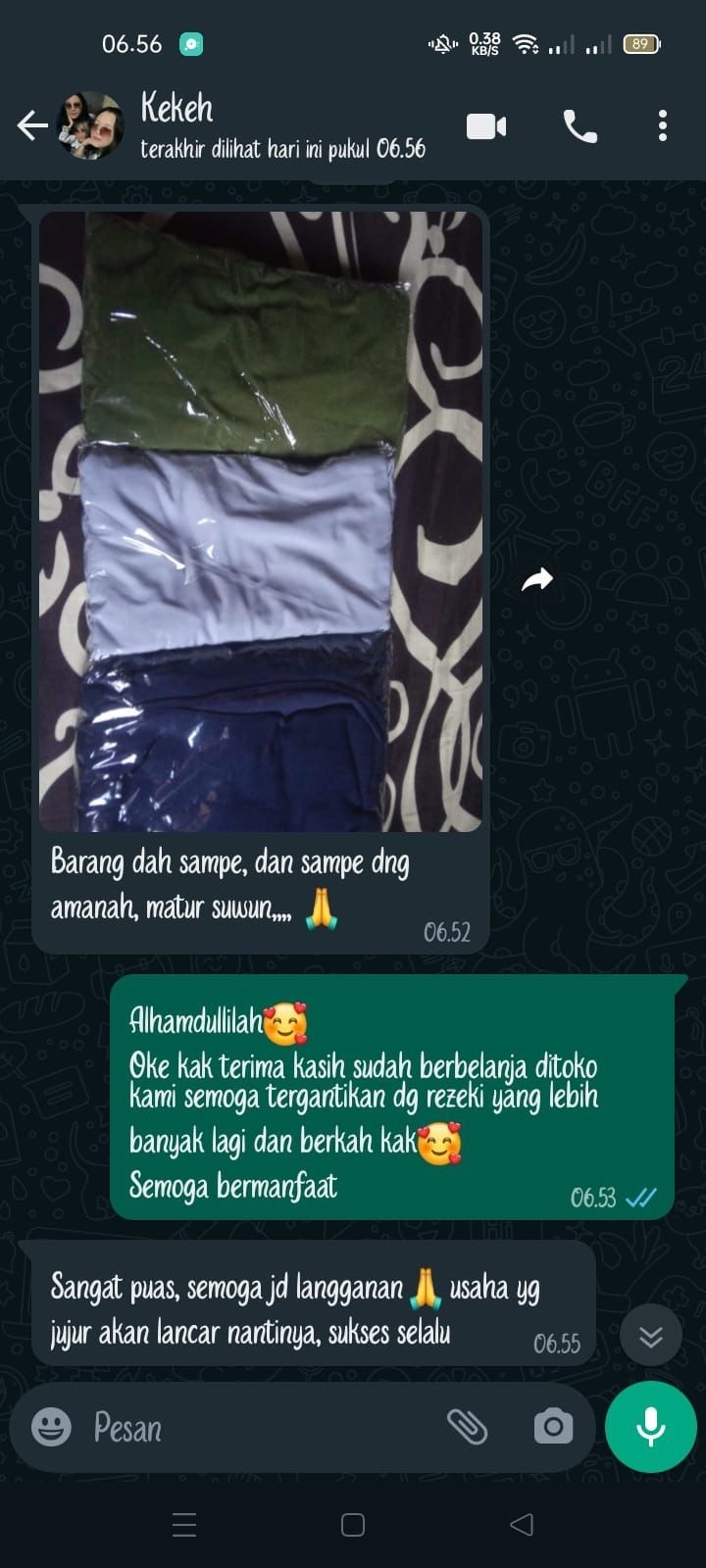Open the emoji picker
706x1568 pixels.
tap(51, 1427)
